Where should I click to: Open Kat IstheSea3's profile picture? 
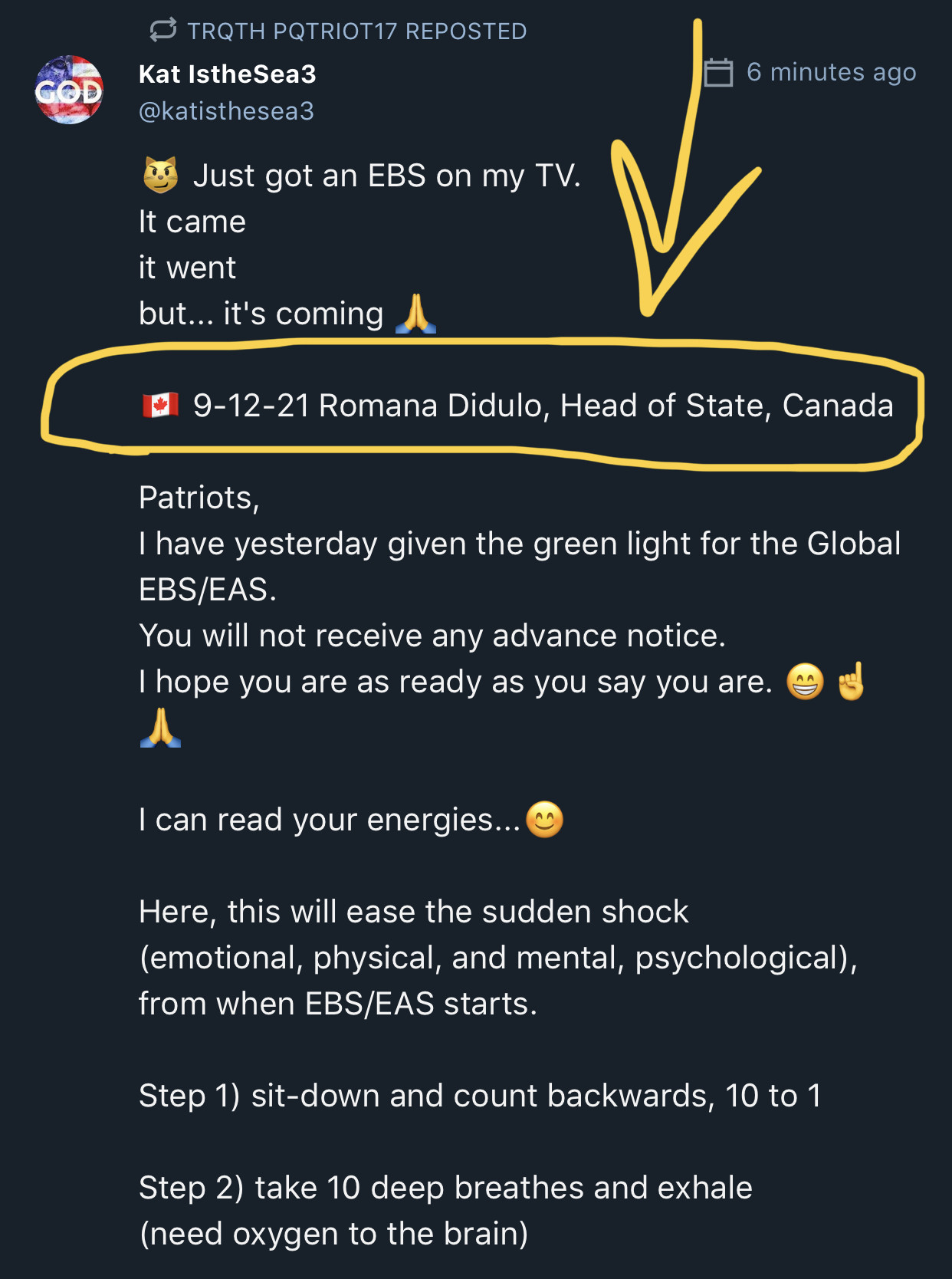[69, 90]
